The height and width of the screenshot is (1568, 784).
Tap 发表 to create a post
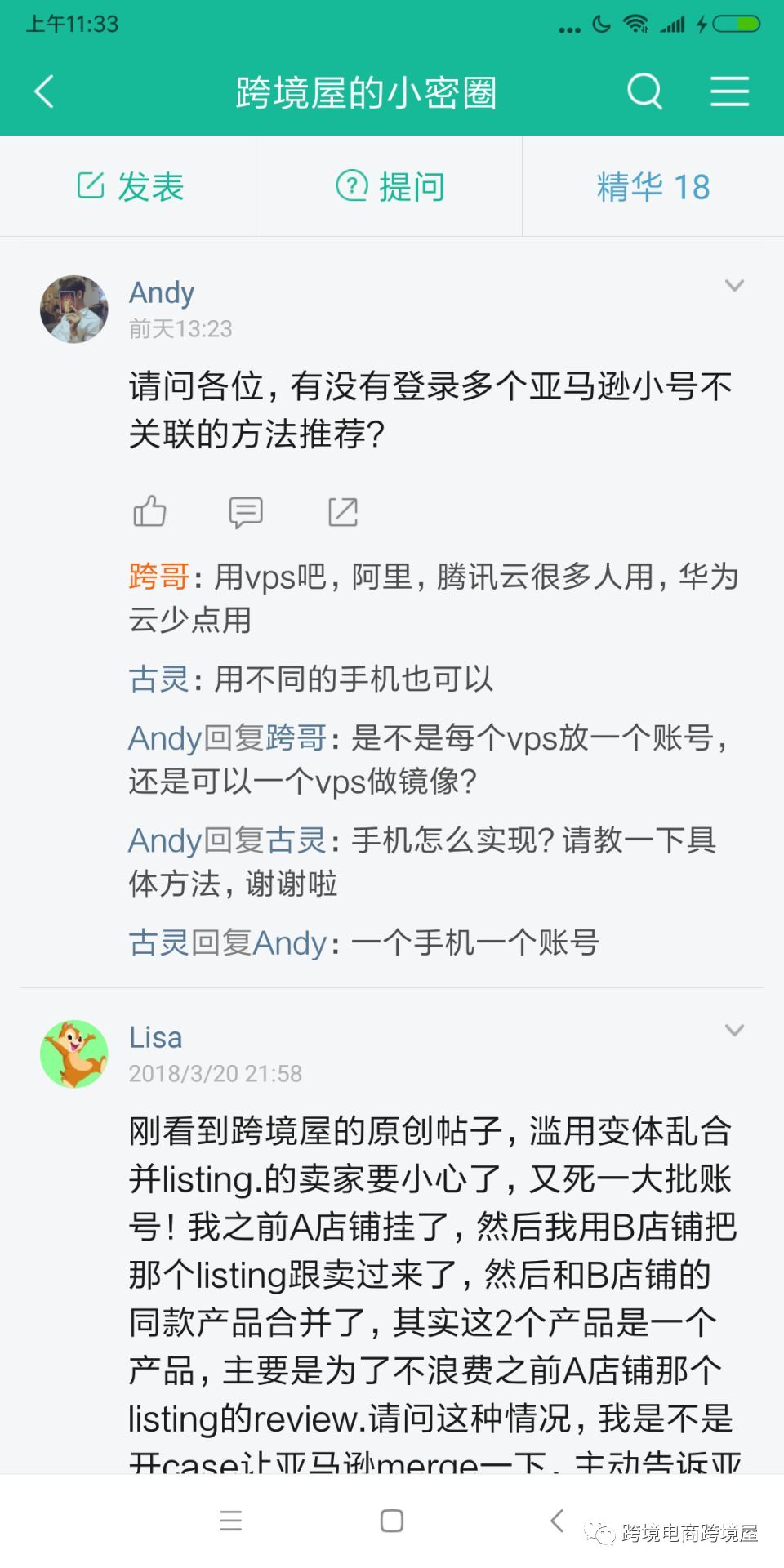(x=131, y=187)
